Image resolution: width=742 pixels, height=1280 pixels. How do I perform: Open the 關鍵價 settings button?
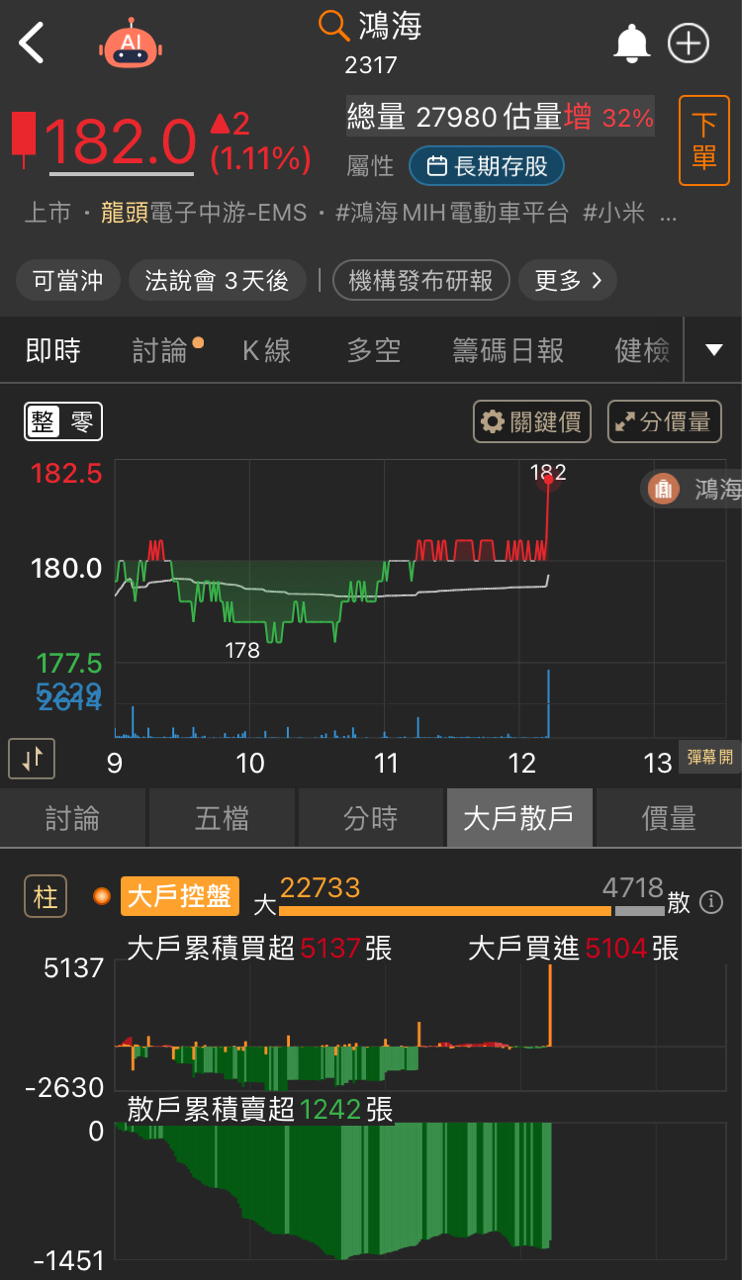tap(532, 422)
